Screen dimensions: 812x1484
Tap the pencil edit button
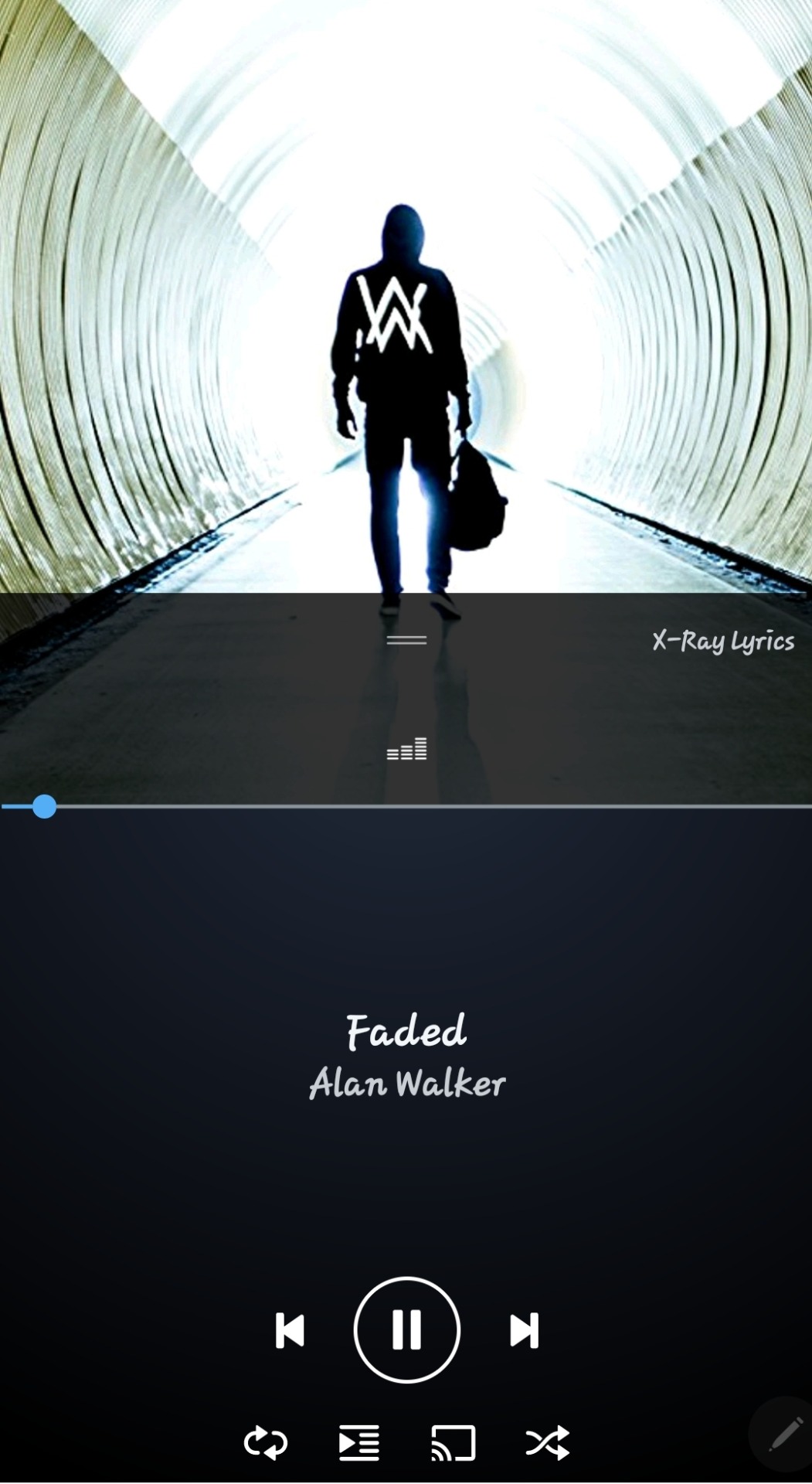pyautogui.click(x=784, y=1435)
